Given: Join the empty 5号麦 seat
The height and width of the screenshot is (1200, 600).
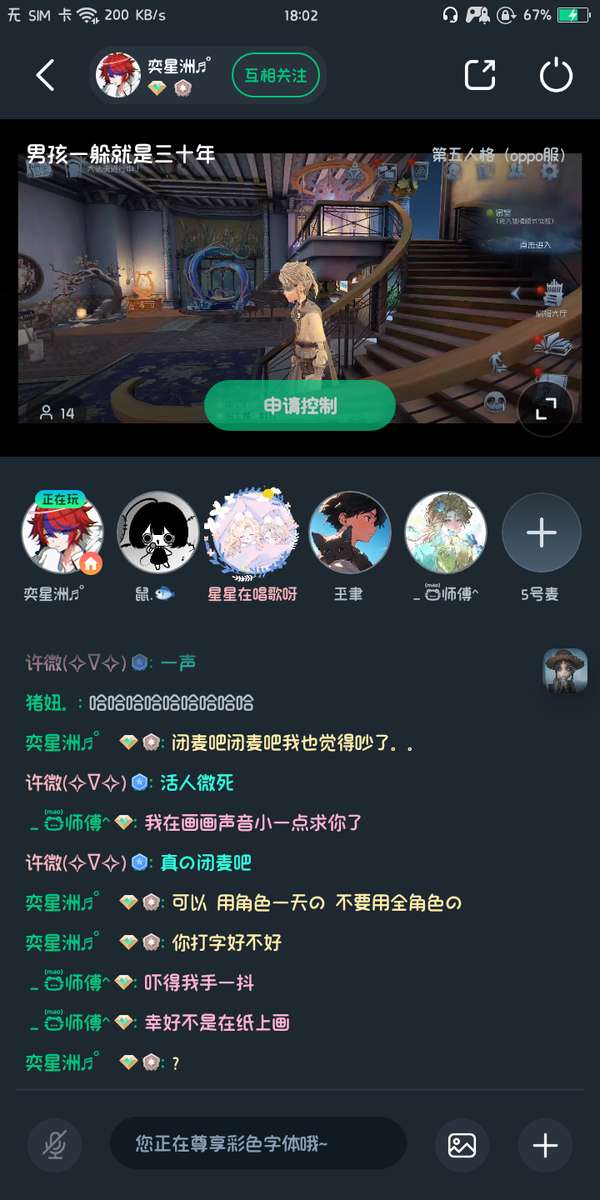Looking at the screenshot, I should [541, 533].
